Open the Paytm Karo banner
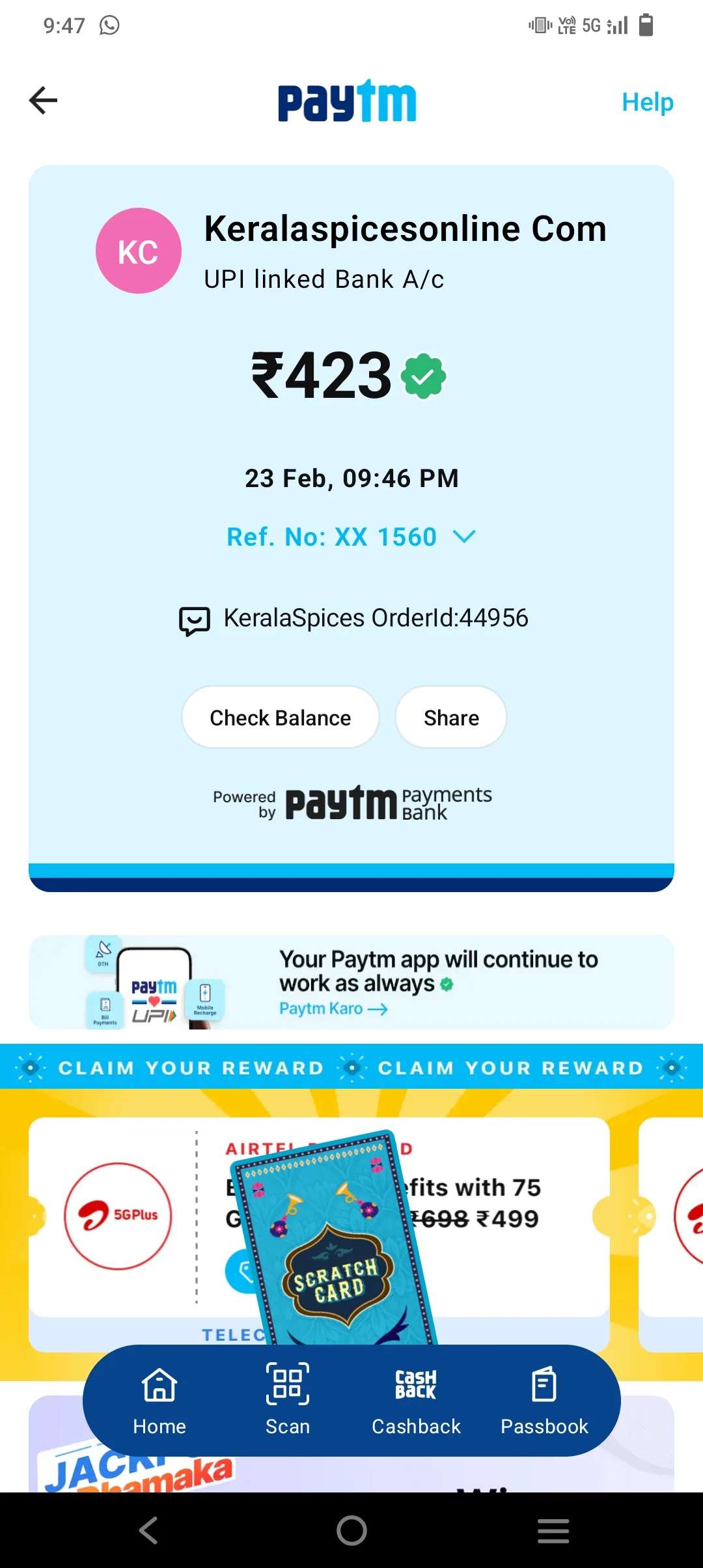703x1568 pixels. [x=351, y=982]
